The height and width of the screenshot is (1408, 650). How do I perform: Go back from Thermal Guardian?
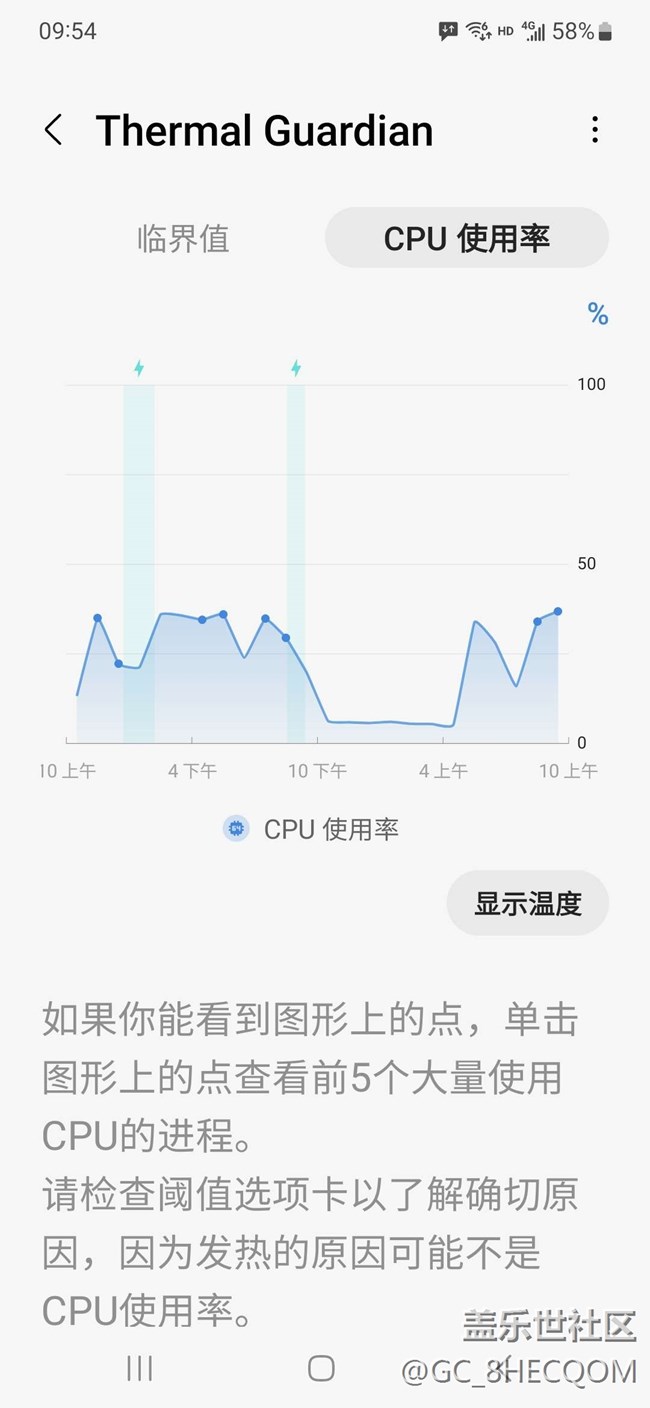point(54,130)
